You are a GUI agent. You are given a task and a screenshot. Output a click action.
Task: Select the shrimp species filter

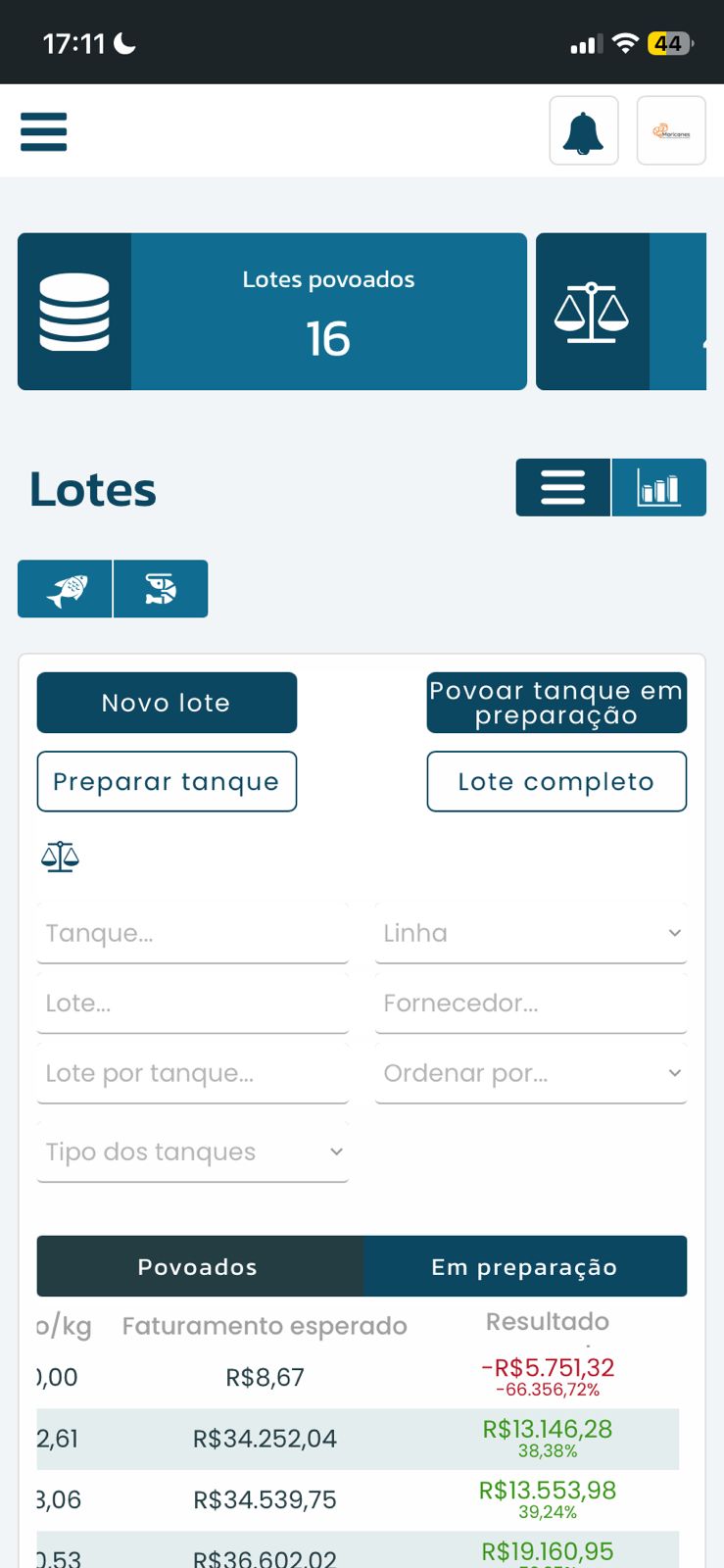(x=161, y=589)
